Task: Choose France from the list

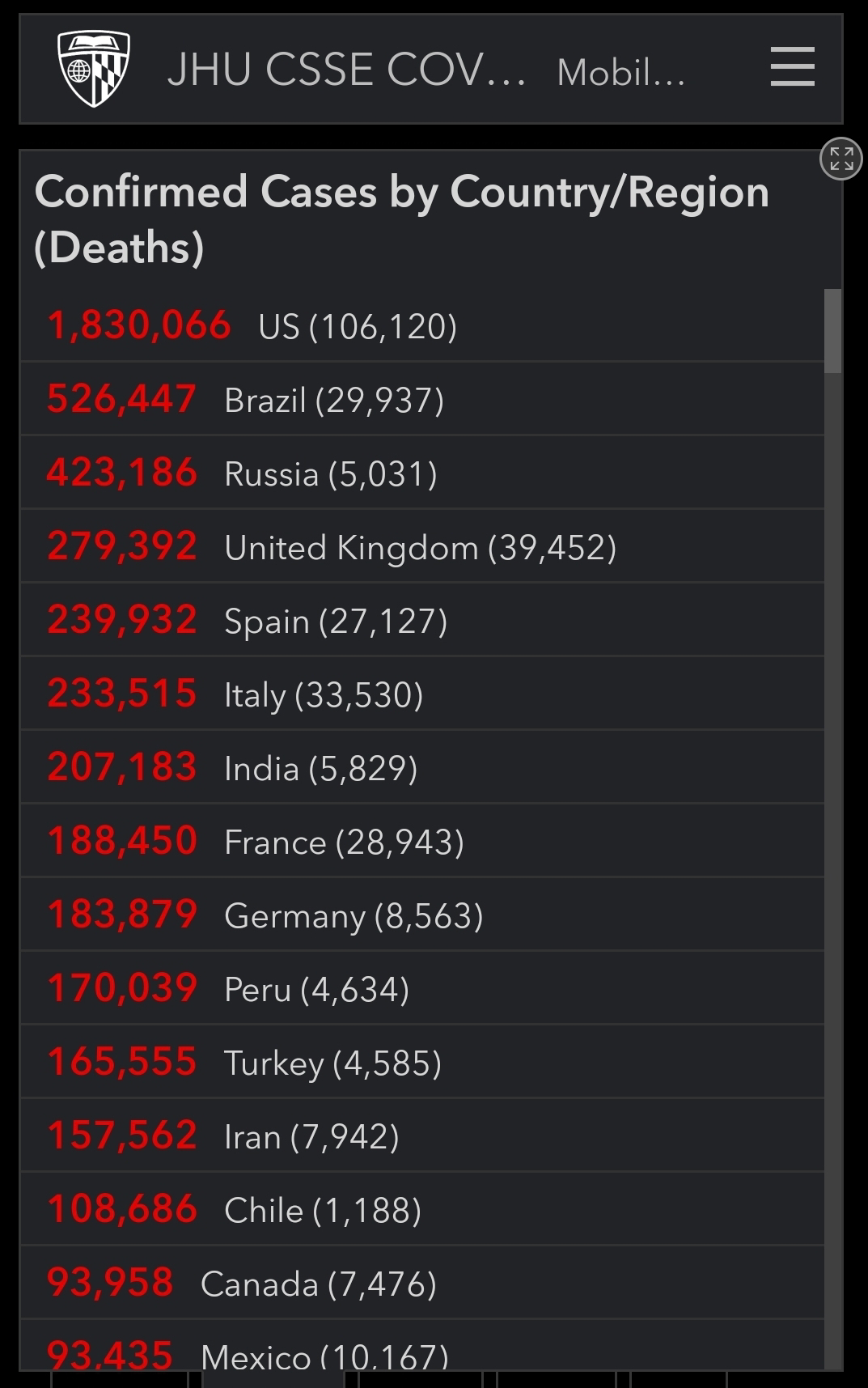Action: point(422,841)
